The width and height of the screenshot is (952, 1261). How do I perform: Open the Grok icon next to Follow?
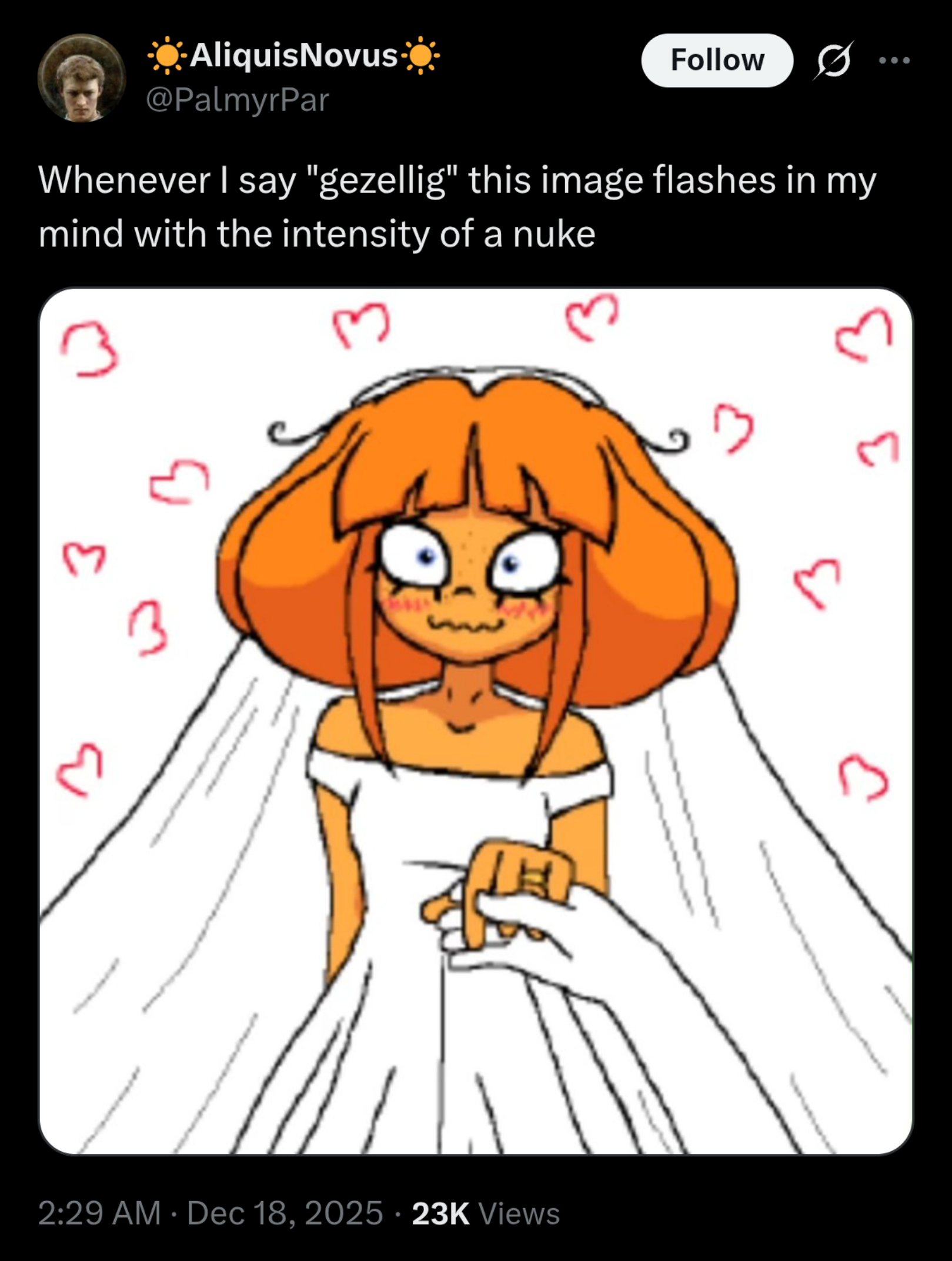pyautogui.click(x=833, y=60)
